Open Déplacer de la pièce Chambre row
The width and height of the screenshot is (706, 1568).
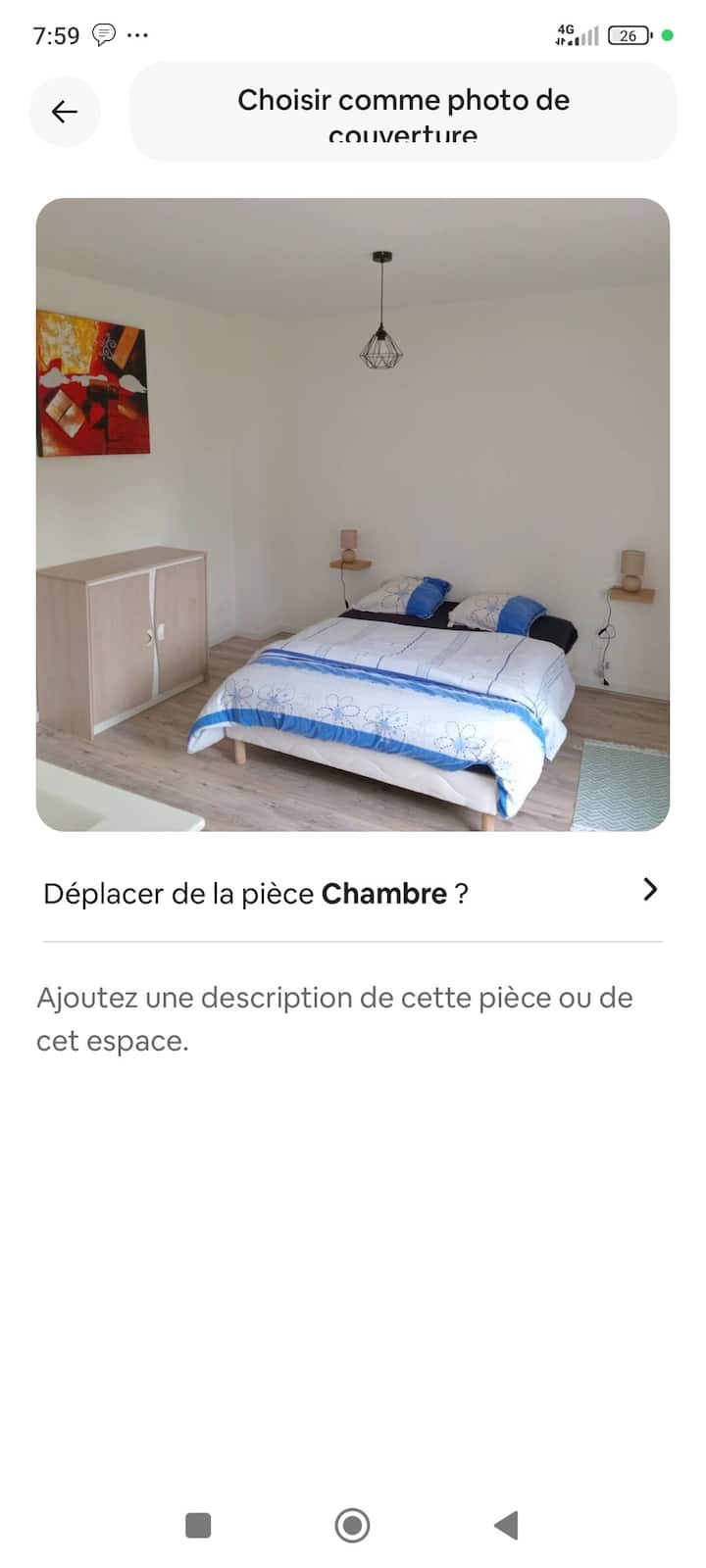(353, 893)
